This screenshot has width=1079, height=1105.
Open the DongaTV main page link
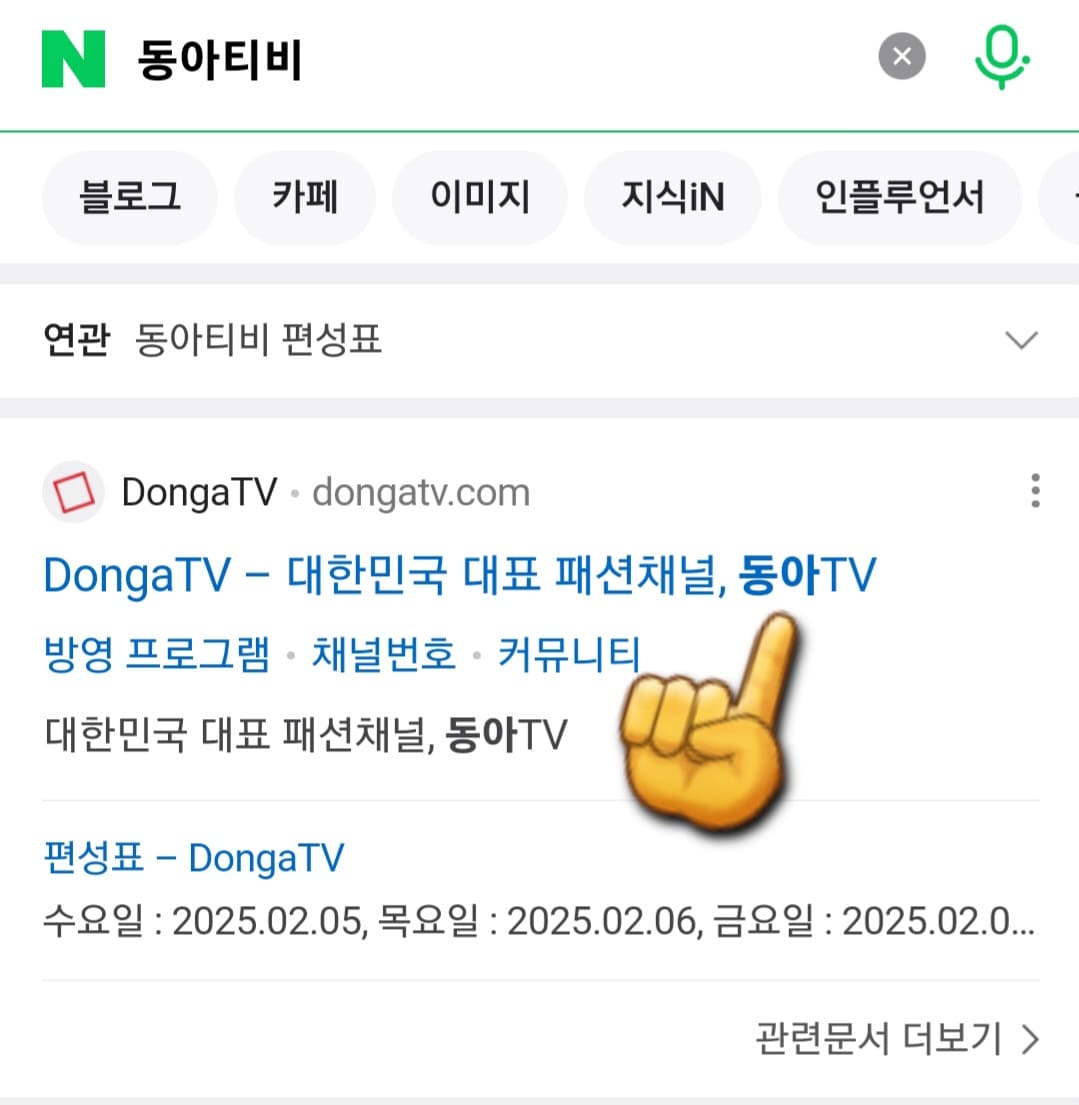(458, 575)
